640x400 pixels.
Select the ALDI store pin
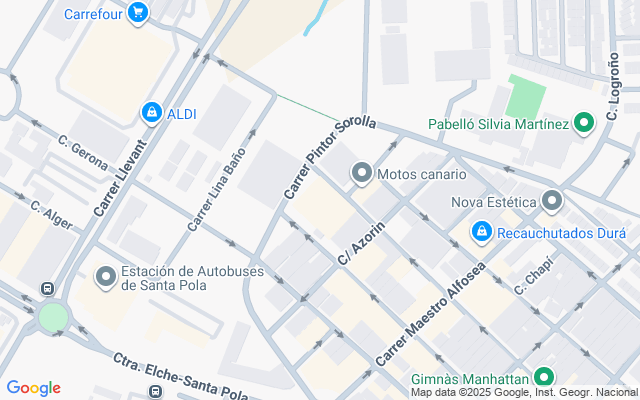click(151, 113)
